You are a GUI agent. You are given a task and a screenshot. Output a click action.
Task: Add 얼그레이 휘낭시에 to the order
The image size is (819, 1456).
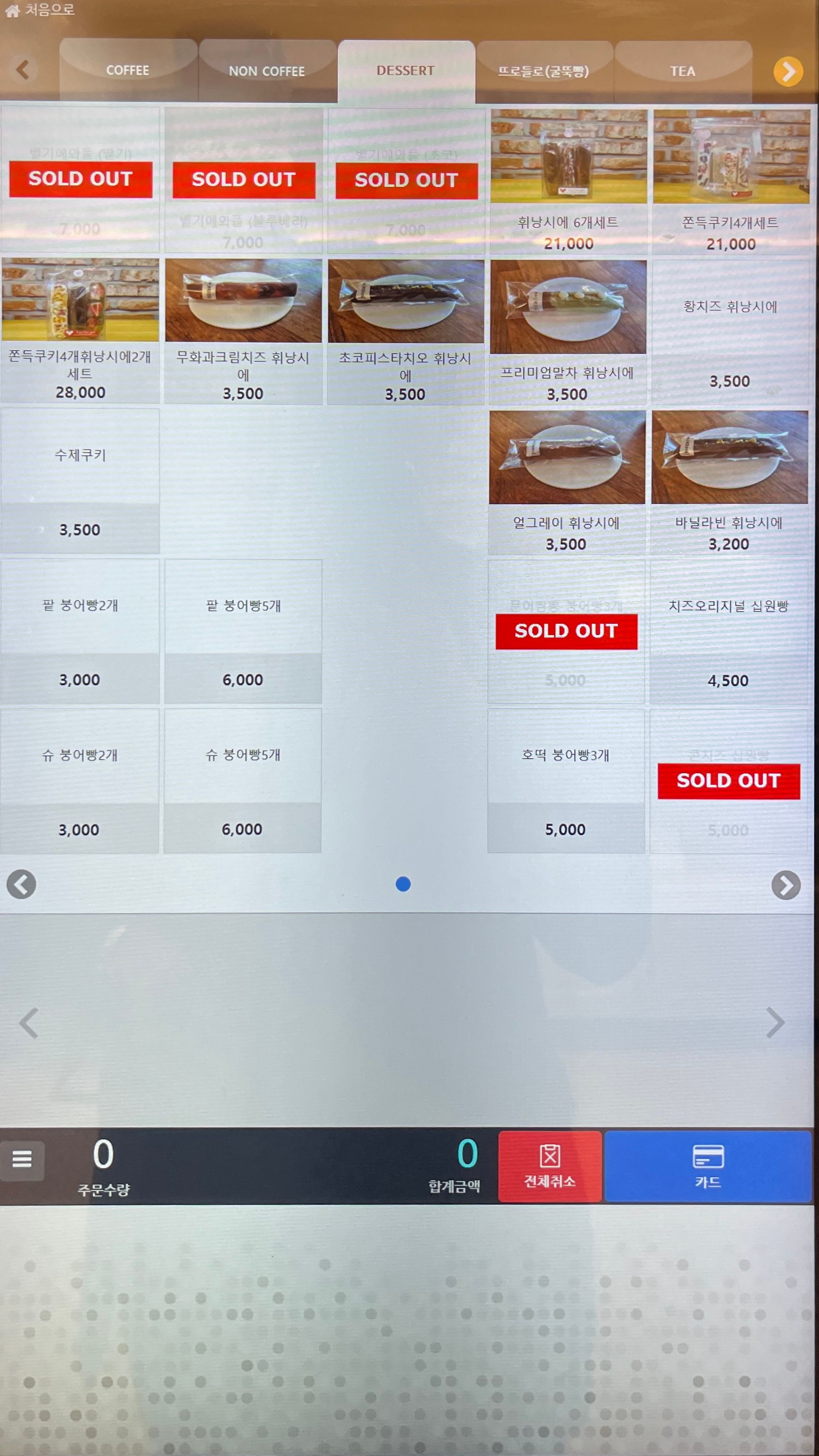click(x=566, y=481)
